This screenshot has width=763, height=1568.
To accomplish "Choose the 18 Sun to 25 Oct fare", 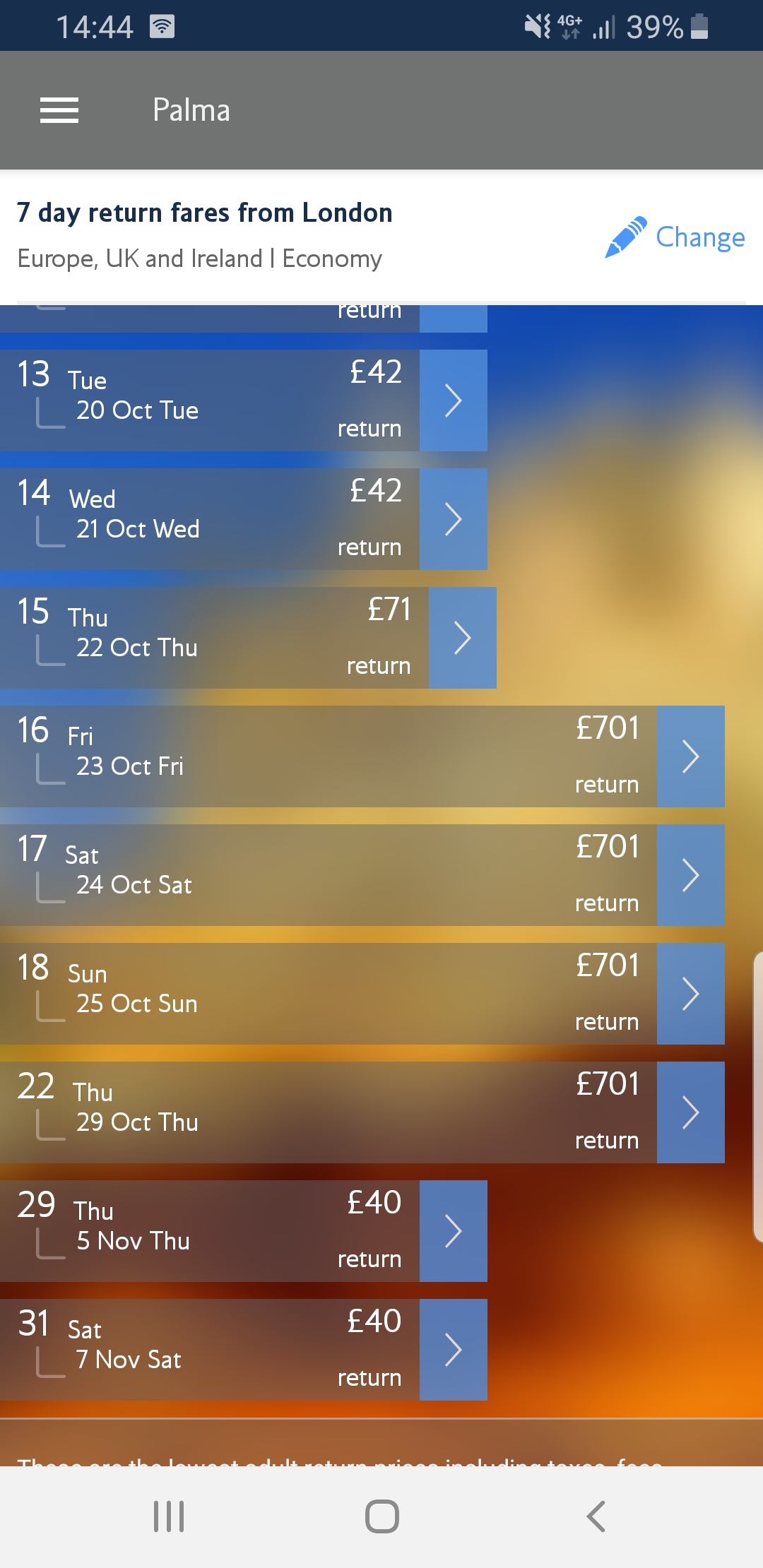I will pyautogui.click(x=362, y=994).
